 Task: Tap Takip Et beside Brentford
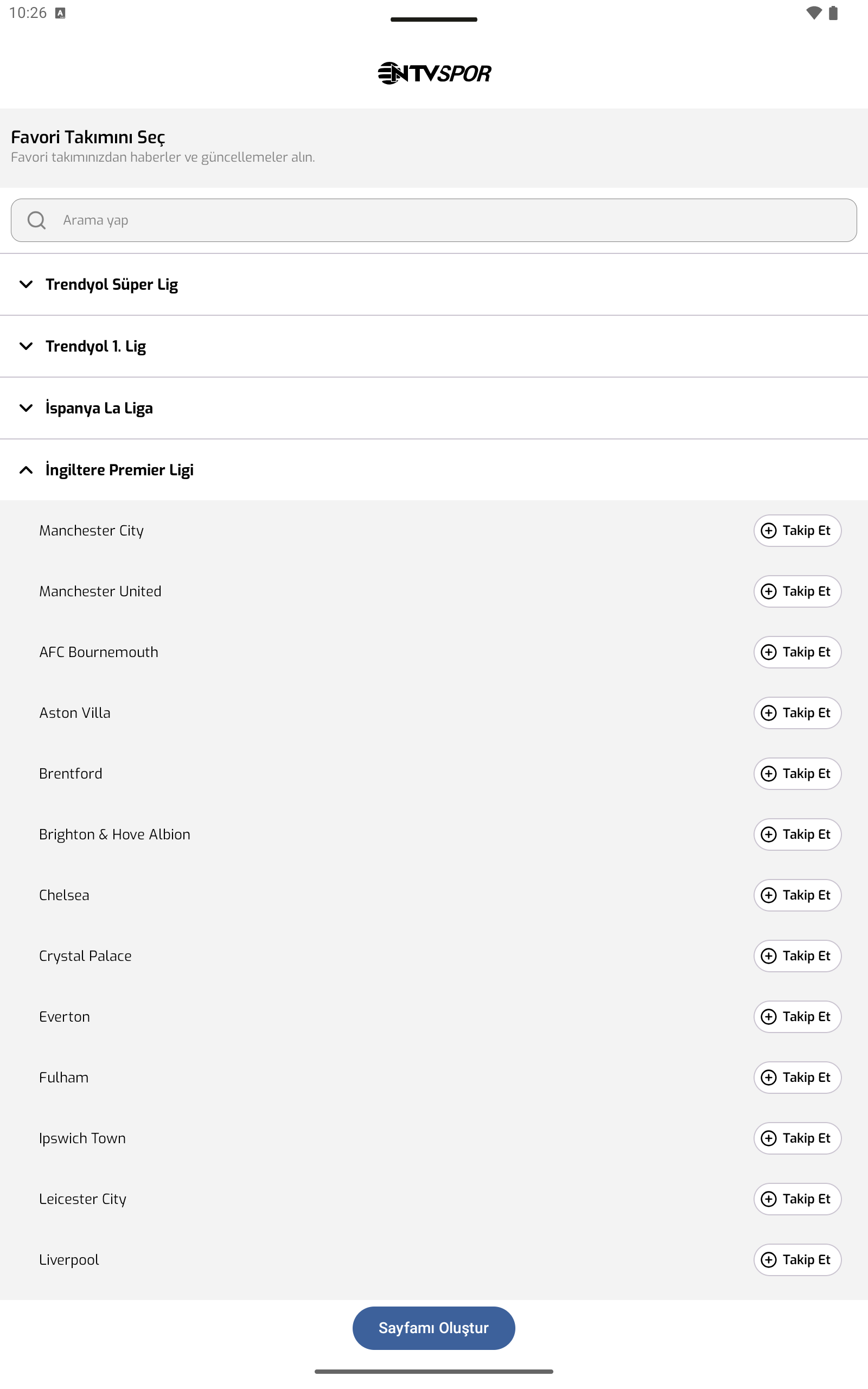tap(797, 774)
